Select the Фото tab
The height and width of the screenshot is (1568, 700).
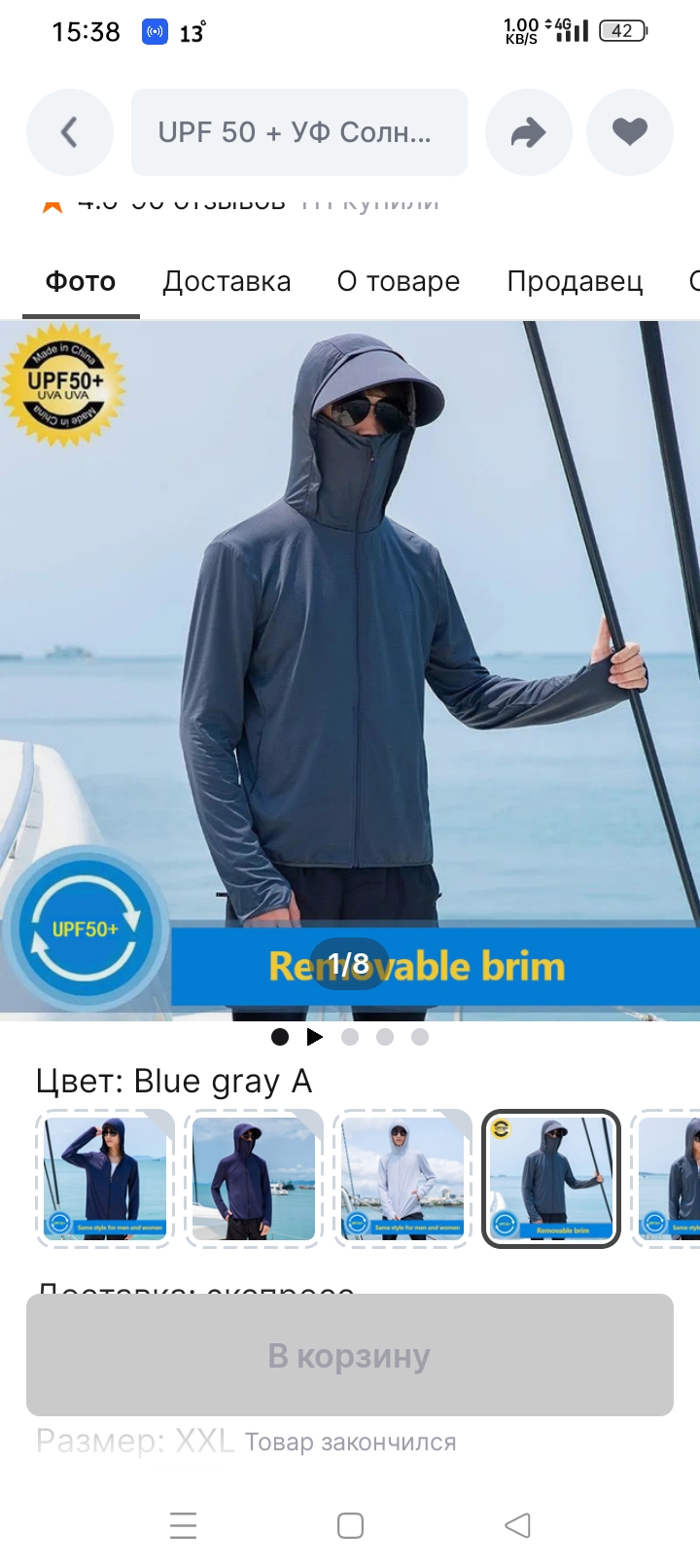[81, 281]
